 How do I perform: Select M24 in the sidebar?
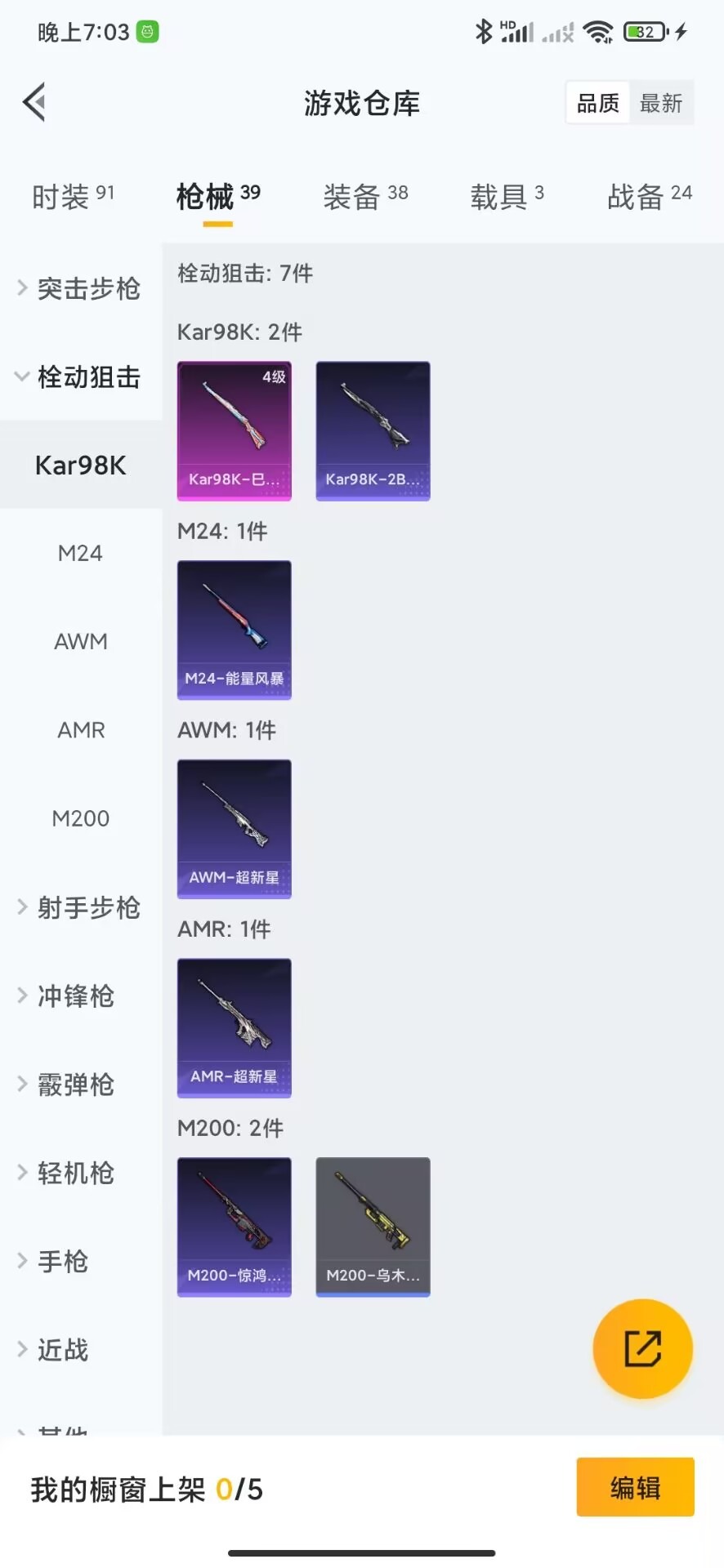pos(80,553)
